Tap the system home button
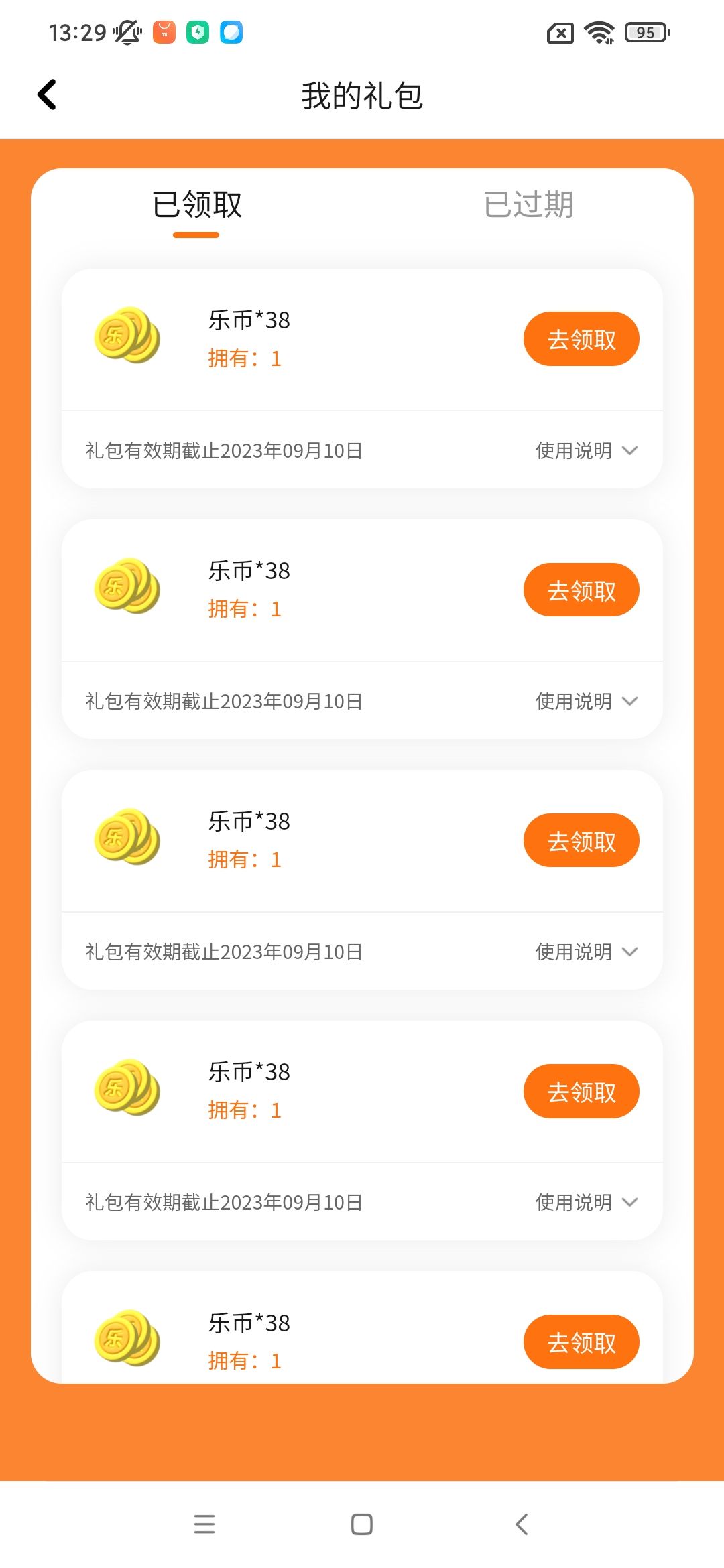This screenshot has width=724, height=1568. 362,1524
